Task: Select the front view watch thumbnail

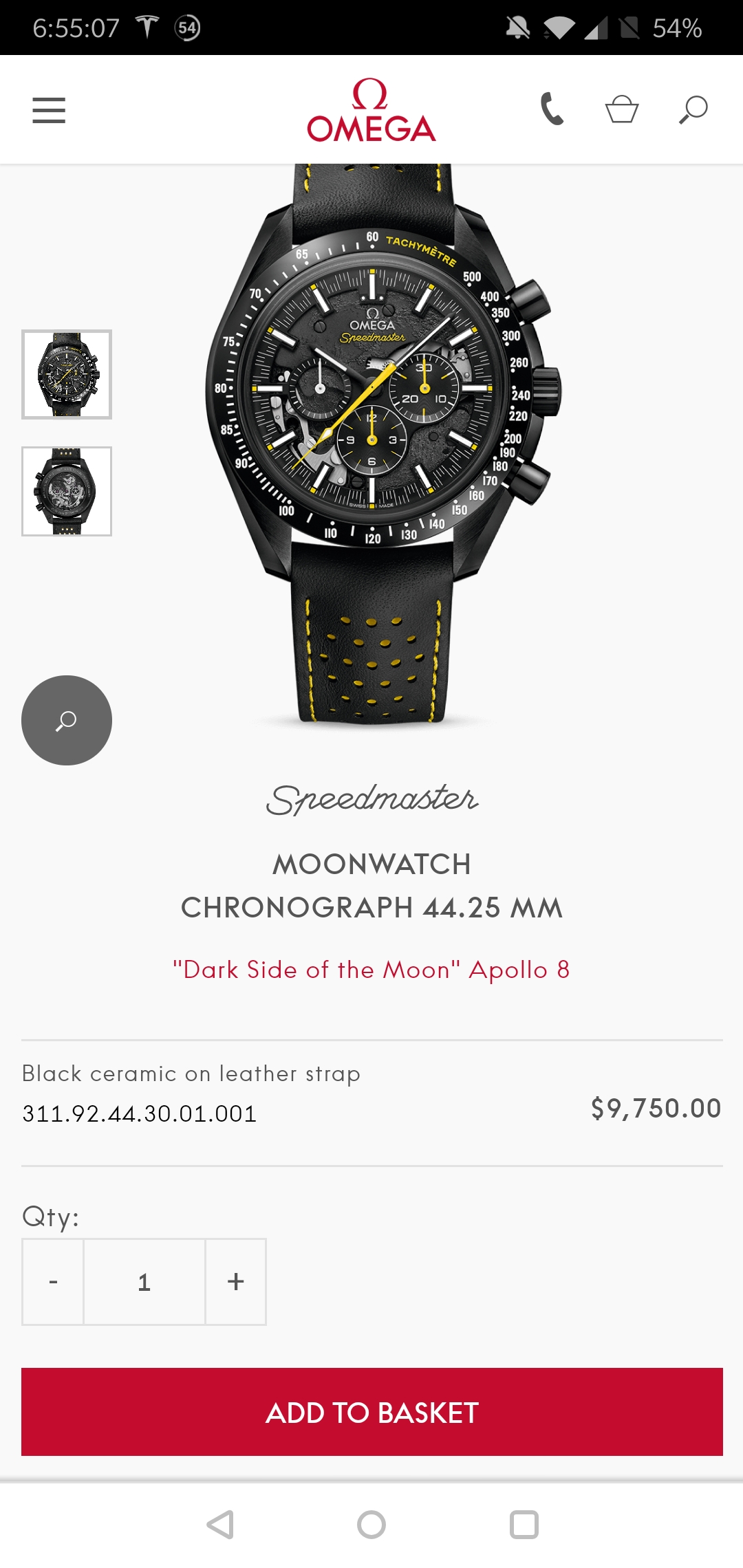Action: pyautogui.click(x=67, y=374)
